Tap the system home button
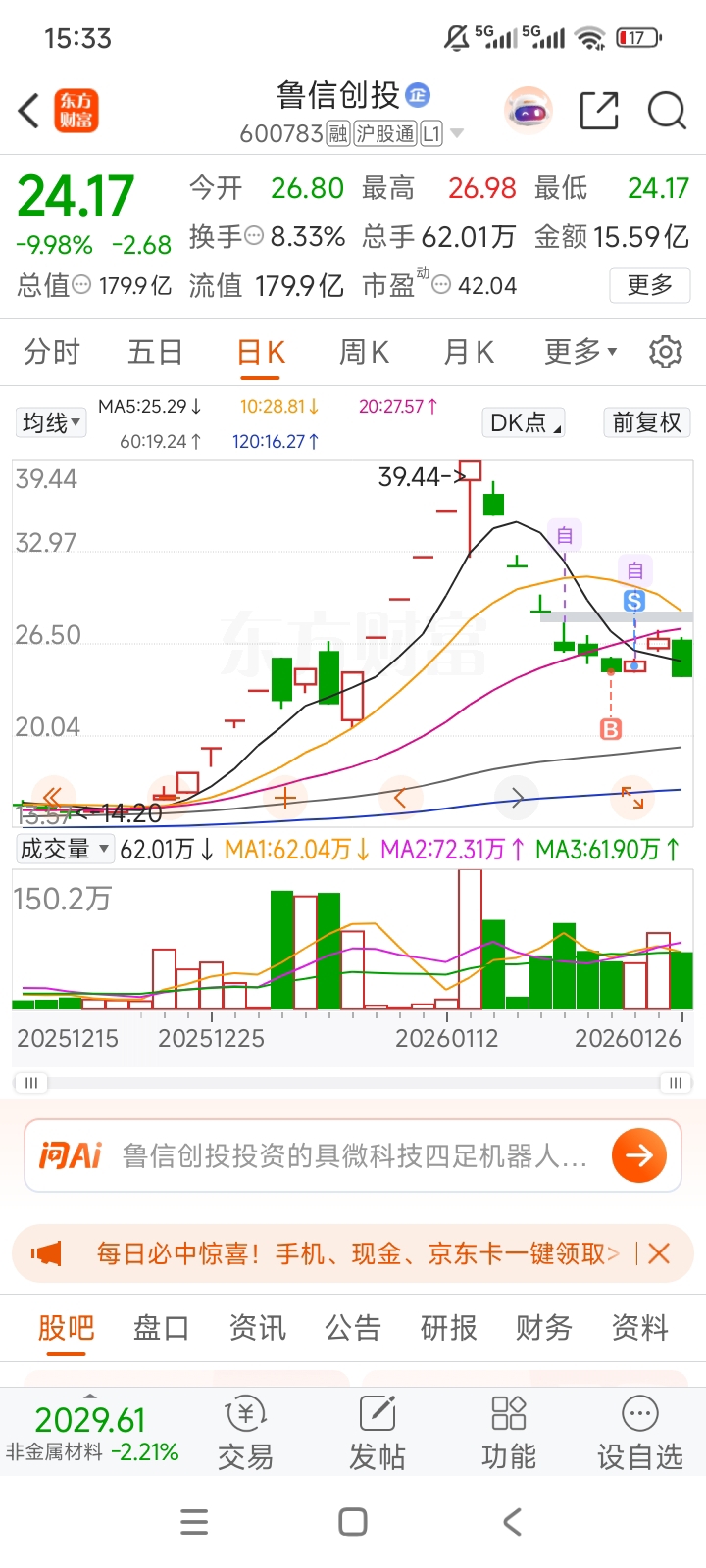This screenshot has height=1568, width=706. tap(353, 1522)
